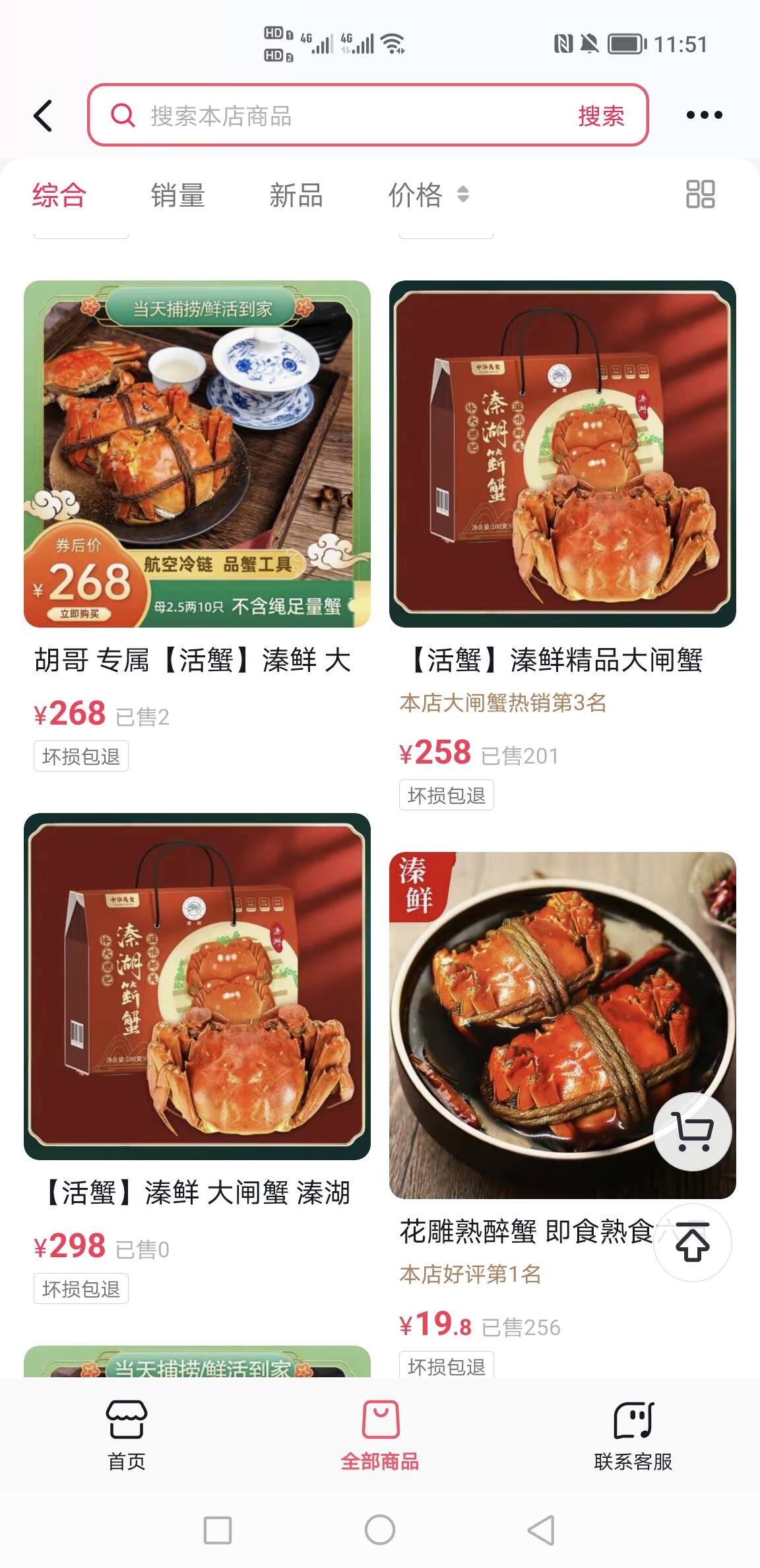Open 溱鲜精品大闸蟹 ¥258 product card

[x=562, y=455]
